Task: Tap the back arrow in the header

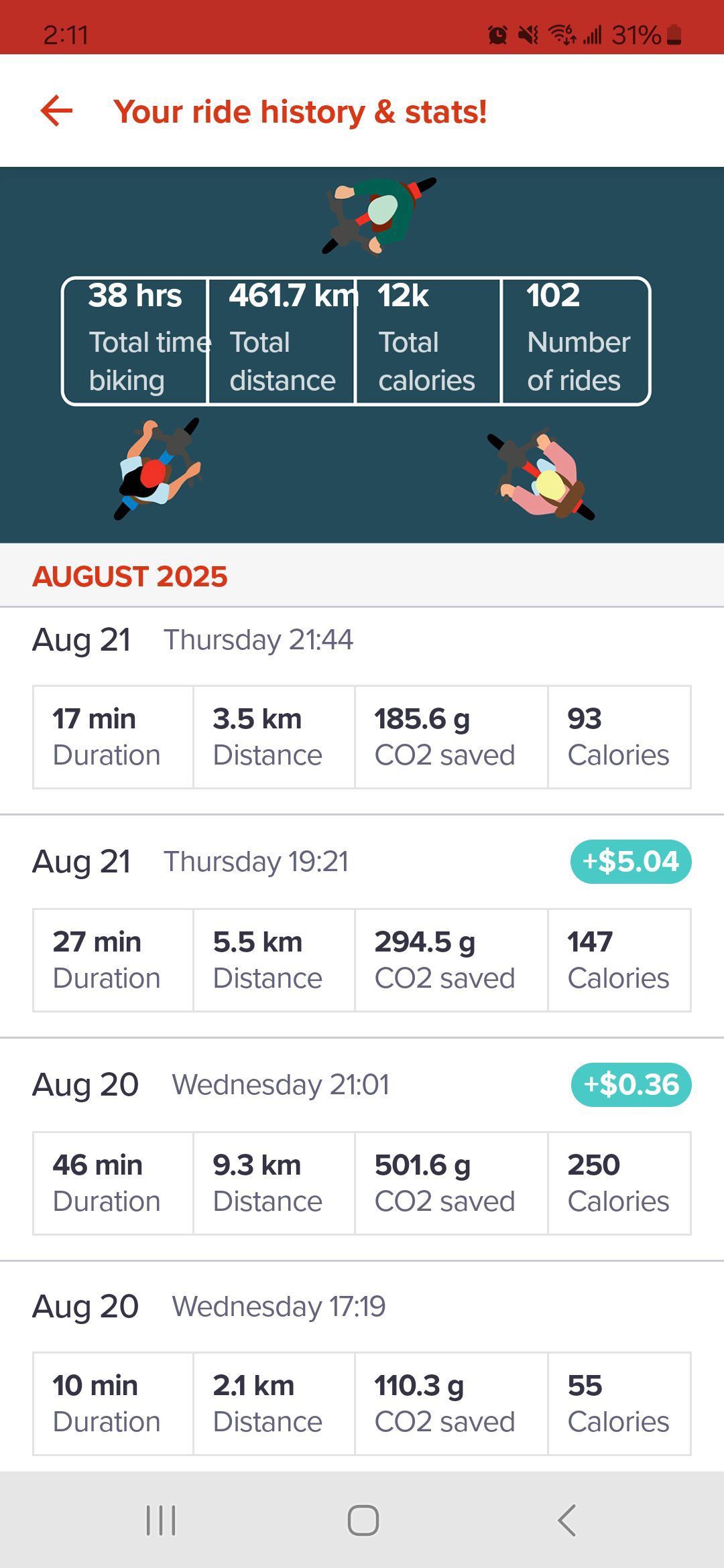Action: click(x=56, y=111)
